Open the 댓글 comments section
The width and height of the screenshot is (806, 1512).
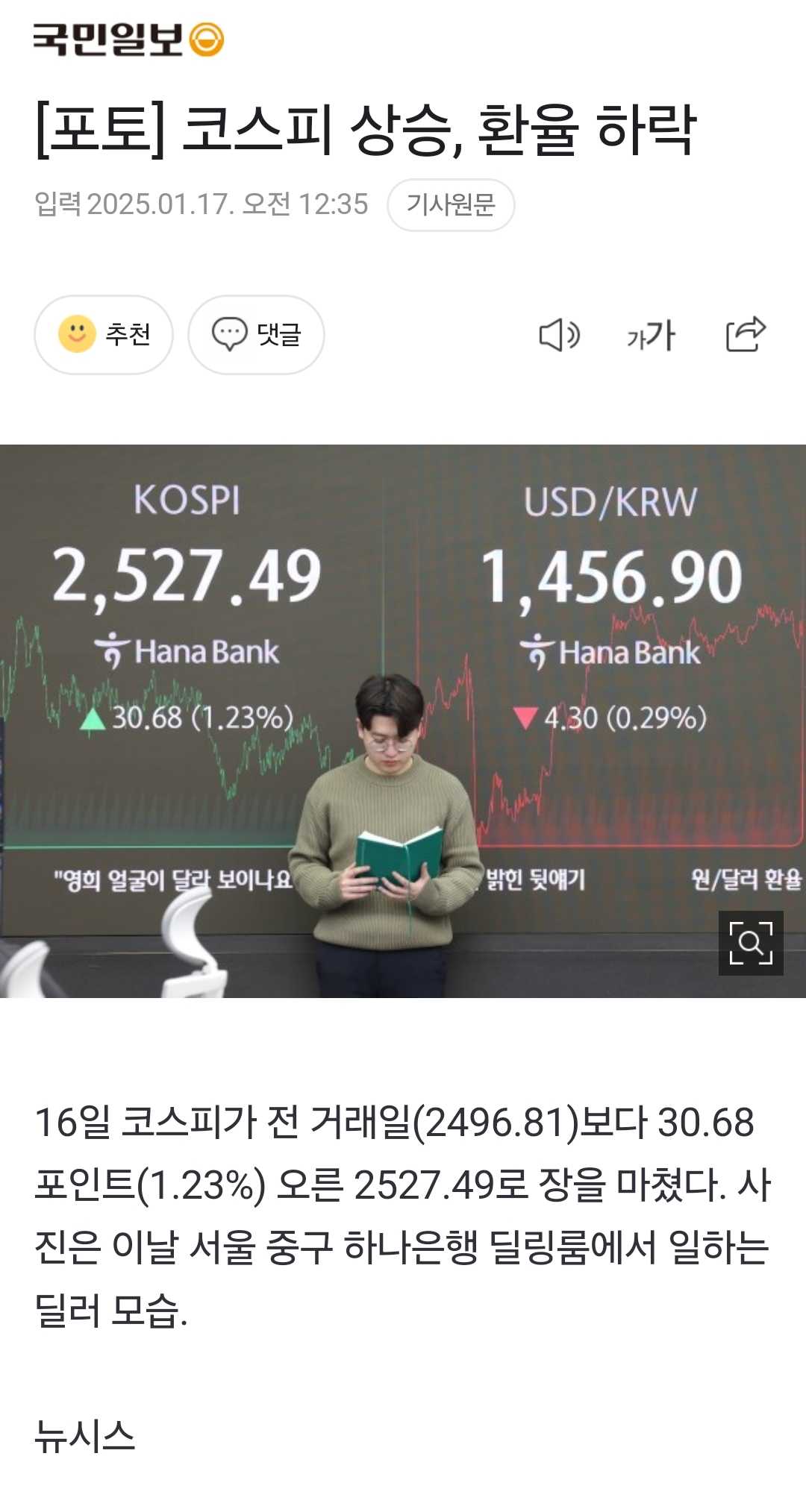tap(256, 334)
